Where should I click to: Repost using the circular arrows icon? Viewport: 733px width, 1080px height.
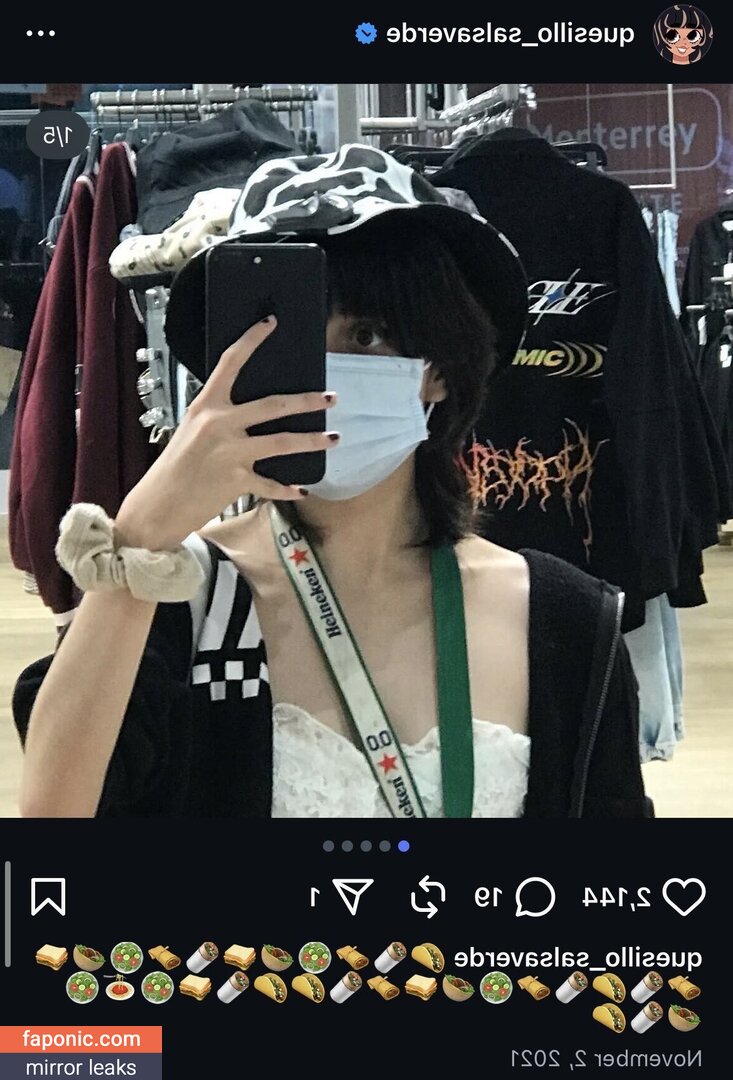(428, 896)
